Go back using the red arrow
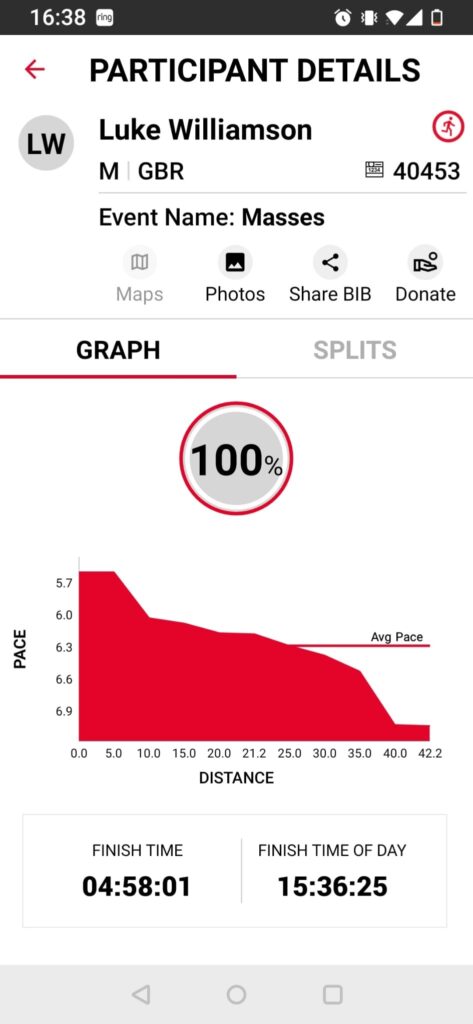Viewport: 473px width, 1024px height. click(x=34, y=69)
